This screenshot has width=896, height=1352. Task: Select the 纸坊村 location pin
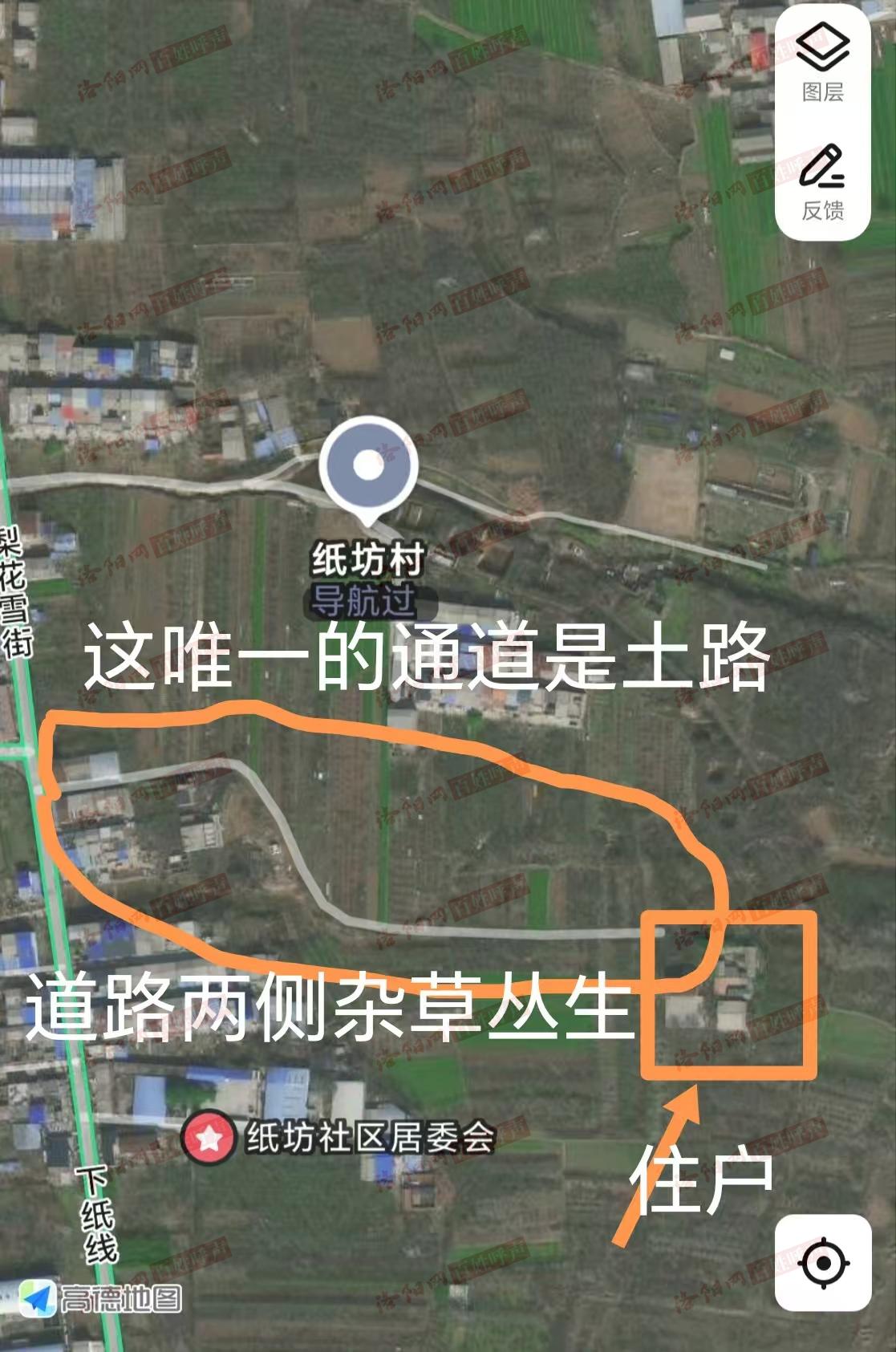(368, 466)
